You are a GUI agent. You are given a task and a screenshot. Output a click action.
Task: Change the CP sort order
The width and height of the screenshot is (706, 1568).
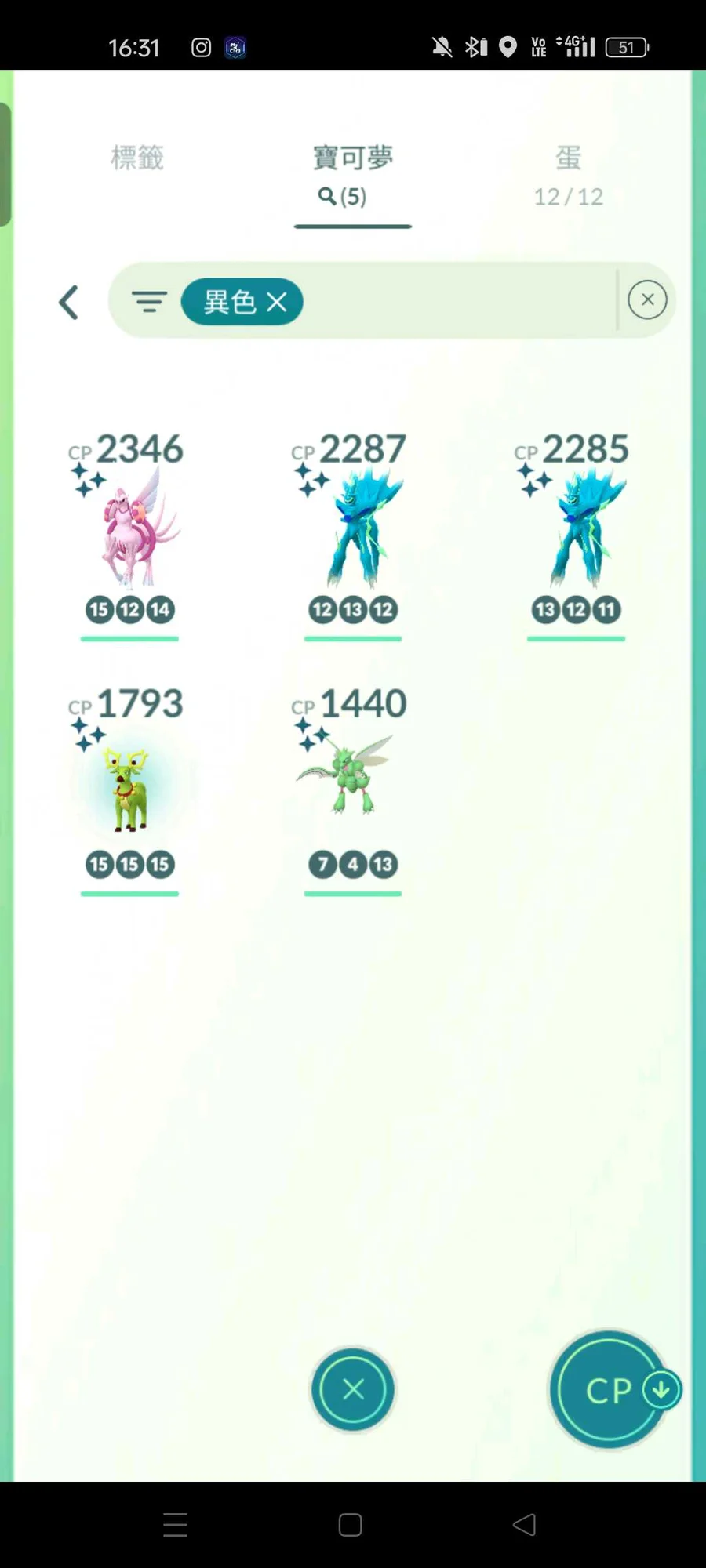(610, 1389)
